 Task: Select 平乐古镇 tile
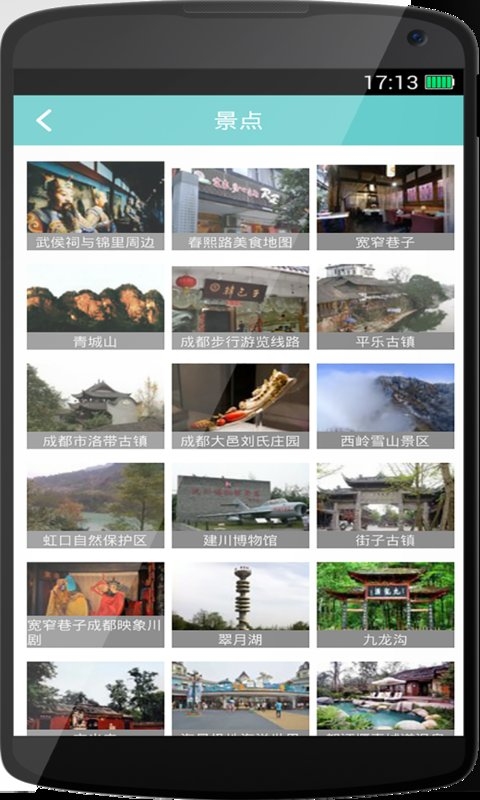click(x=385, y=307)
